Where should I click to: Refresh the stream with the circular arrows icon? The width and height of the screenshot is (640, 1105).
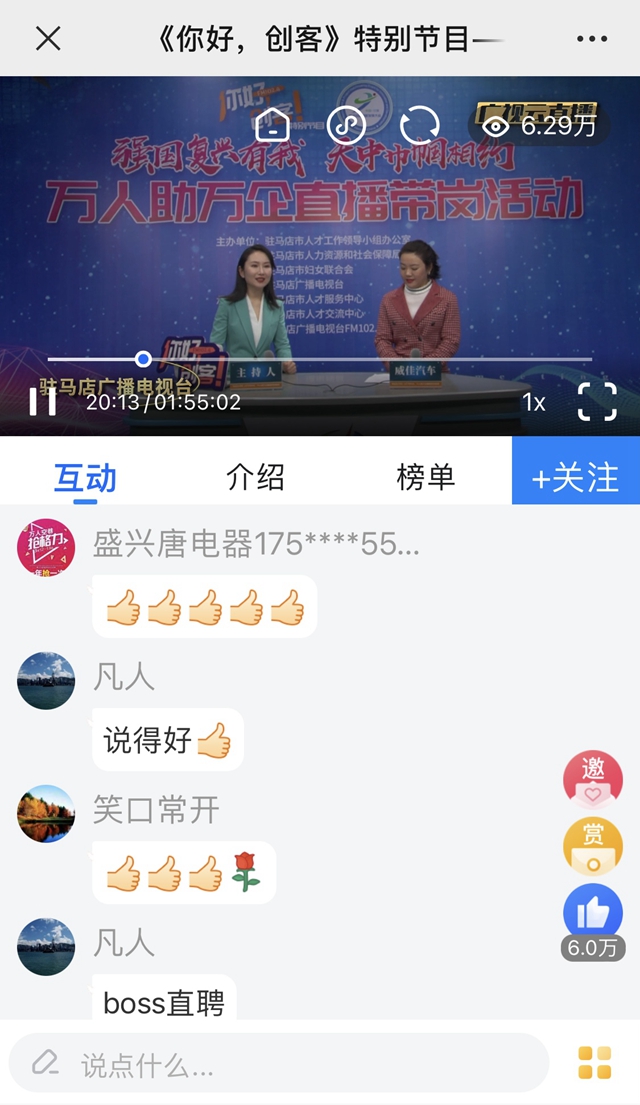[420, 126]
